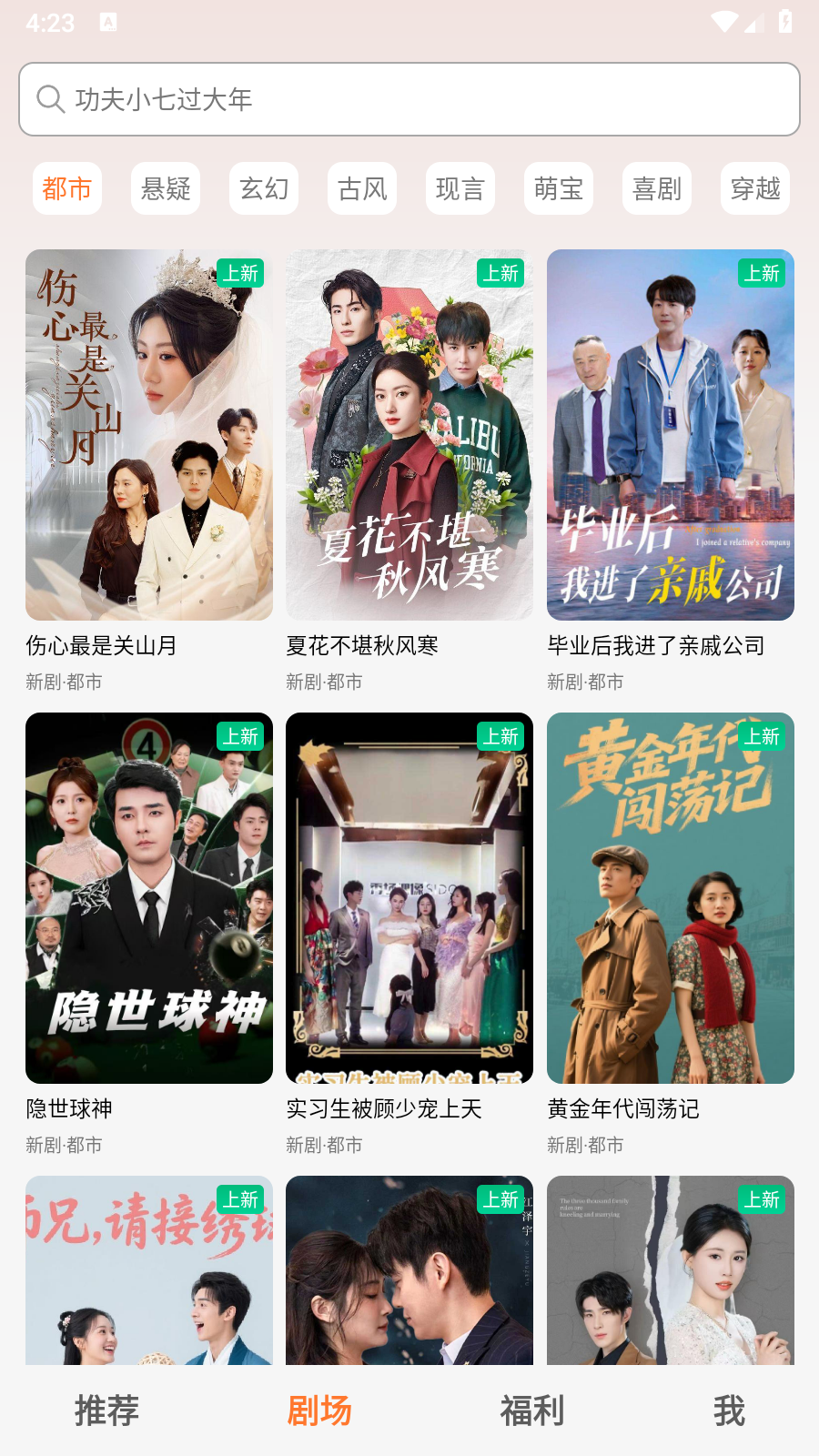Open the 现言 category tab
The height and width of the screenshot is (1456, 819).
click(460, 188)
